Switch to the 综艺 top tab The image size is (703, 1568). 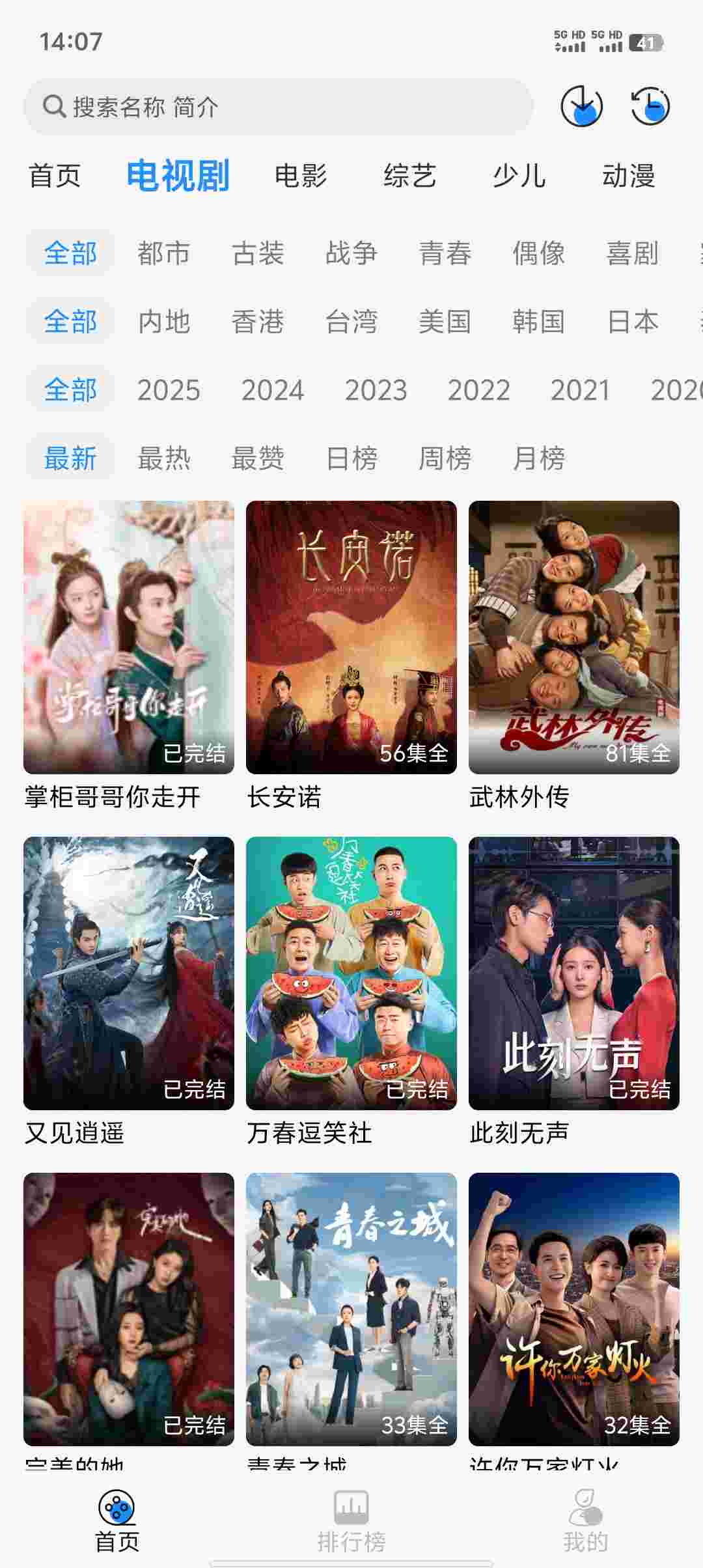[409, 176]
